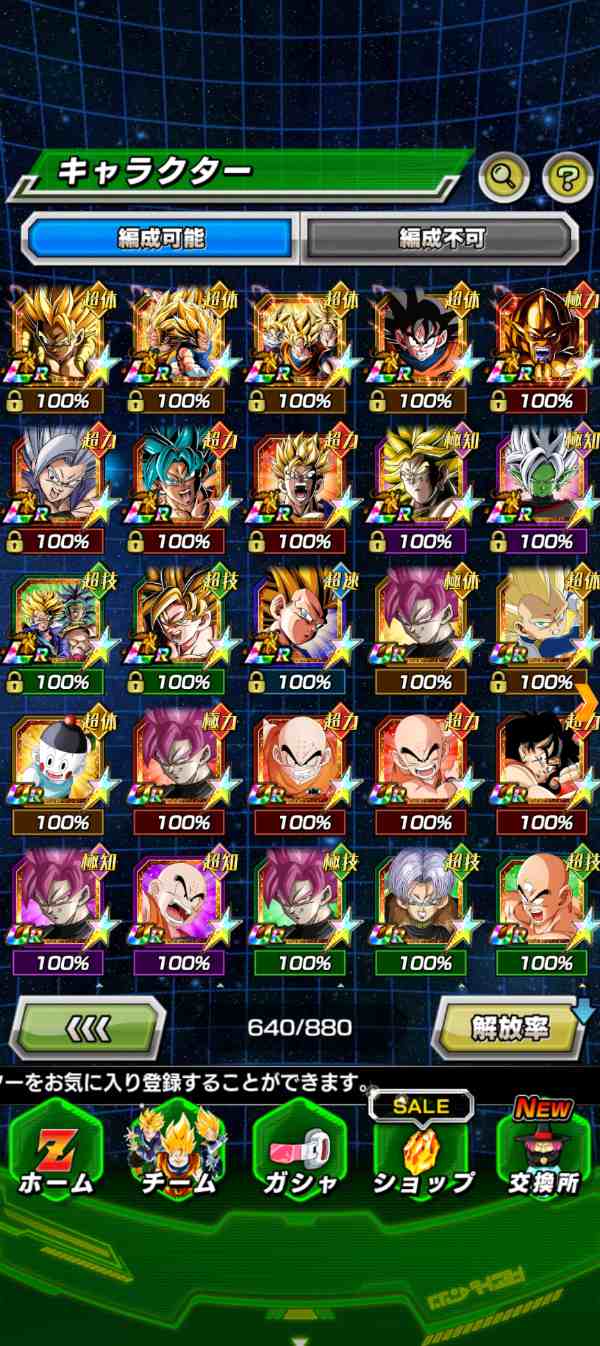The height and width of the screenshot is (1346, 600).
Task: Open the question mark help
Action: coord(567,178)
